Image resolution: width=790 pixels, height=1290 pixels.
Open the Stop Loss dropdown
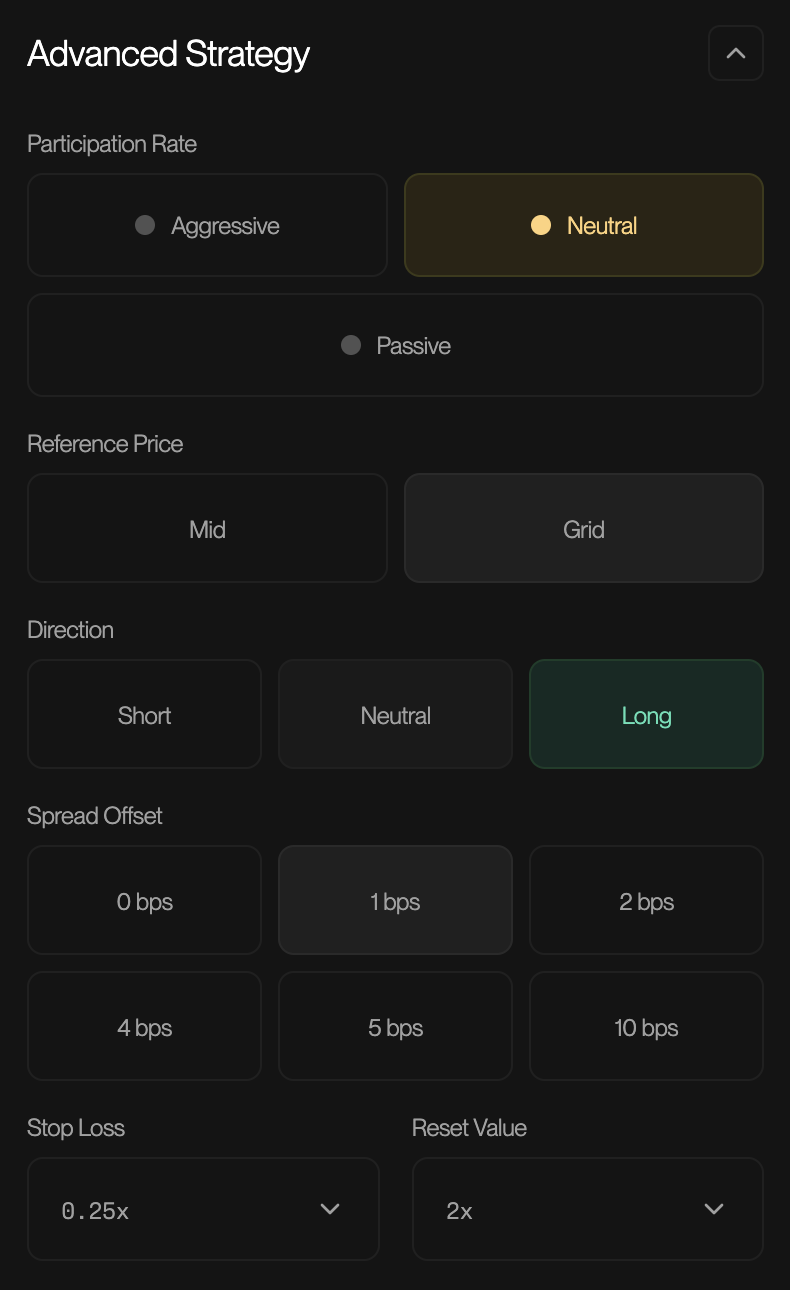(x=203, y=1210)
